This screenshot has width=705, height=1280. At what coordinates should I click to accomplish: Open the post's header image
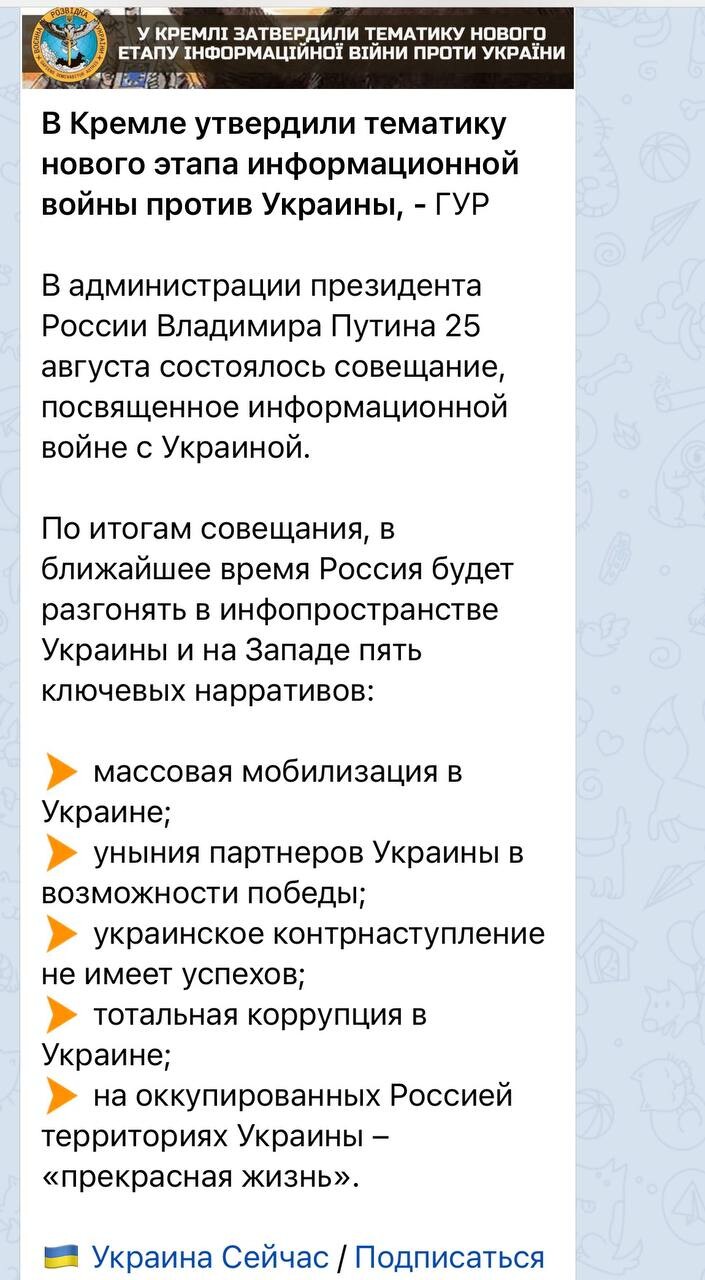pos(298,46)
